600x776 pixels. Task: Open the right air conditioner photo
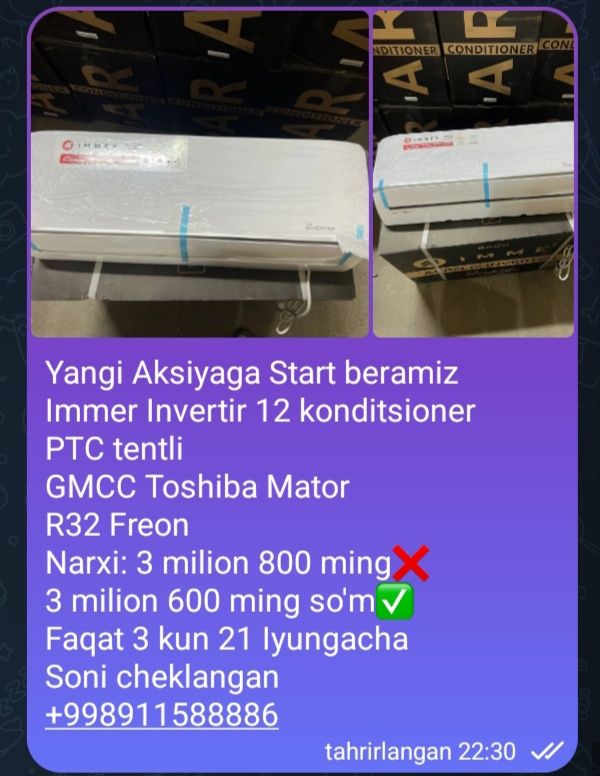pos(473,175)
